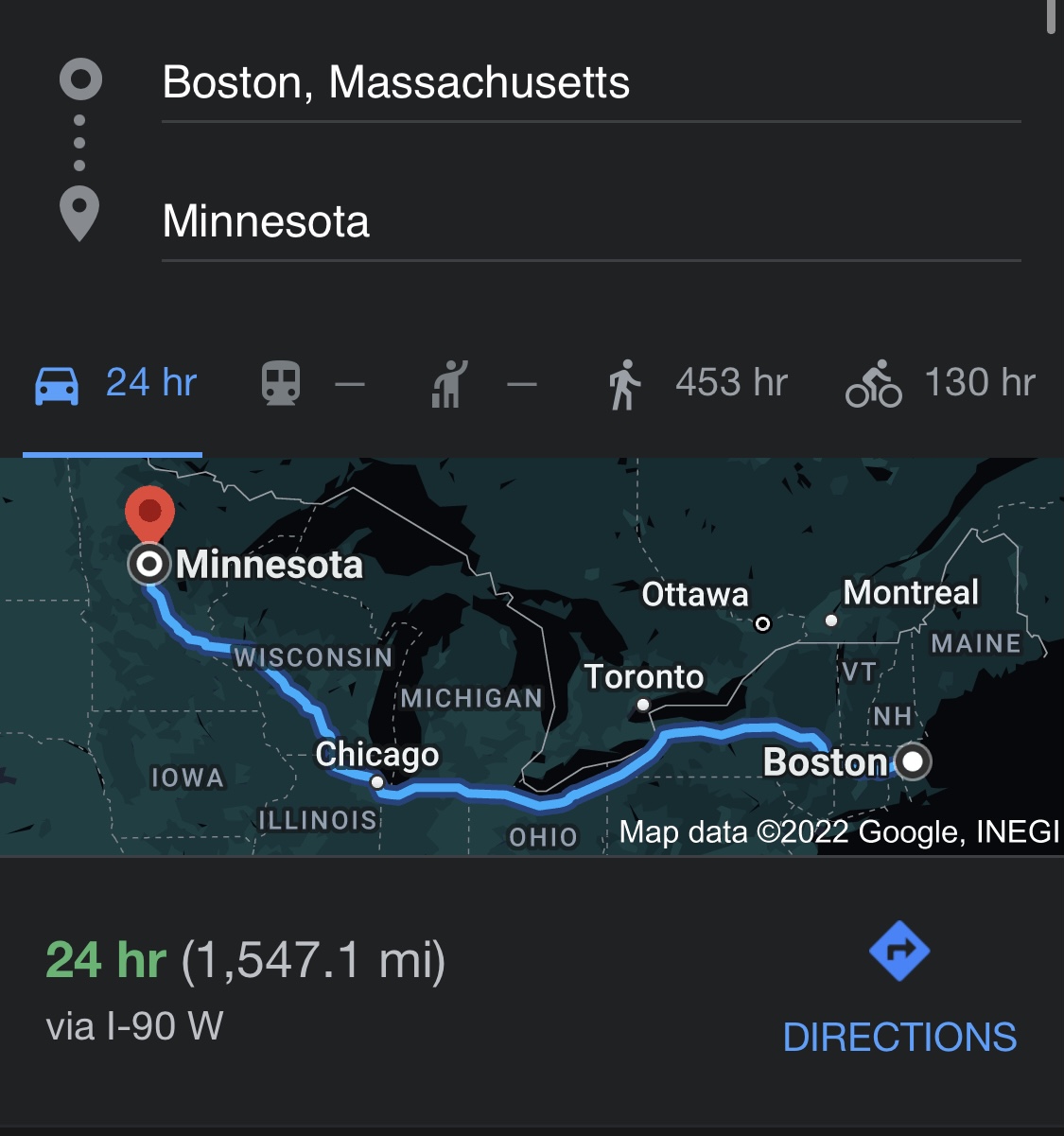Switch to the ride-hailing travel mode

pyautogui.click(x=482, y=384)
